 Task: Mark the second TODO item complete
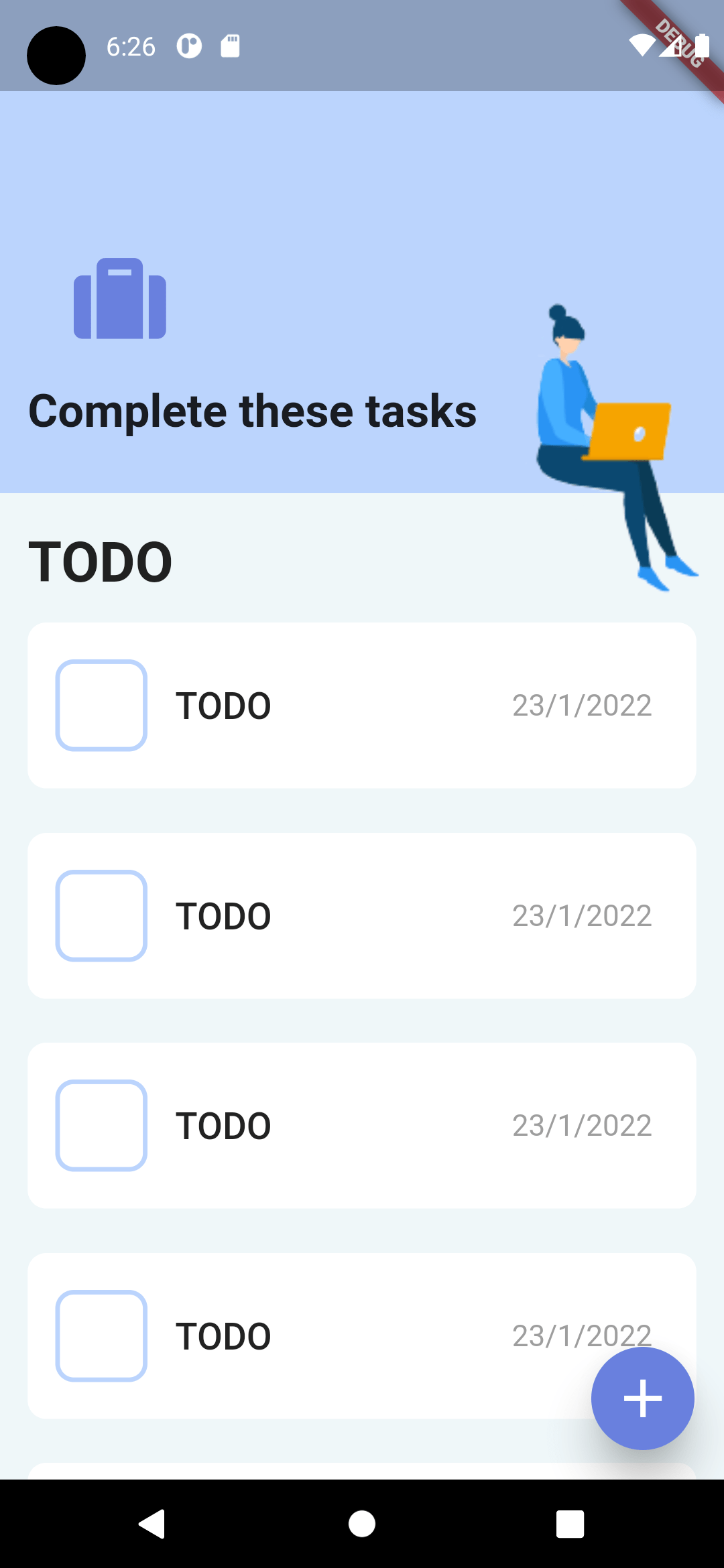(x=101, y=915)
